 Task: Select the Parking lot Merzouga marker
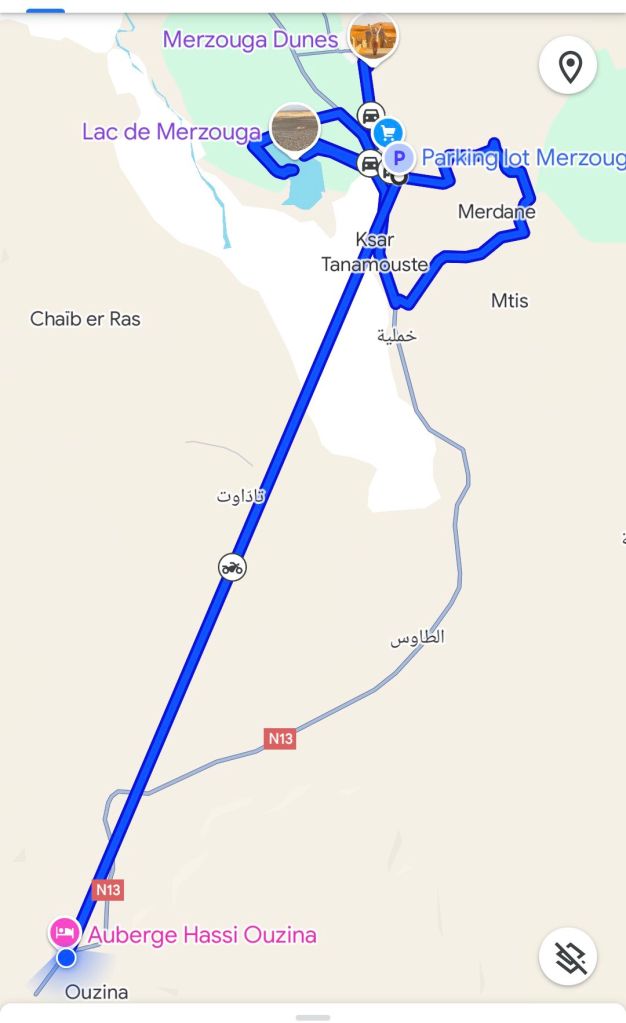[x=399, y=158]
